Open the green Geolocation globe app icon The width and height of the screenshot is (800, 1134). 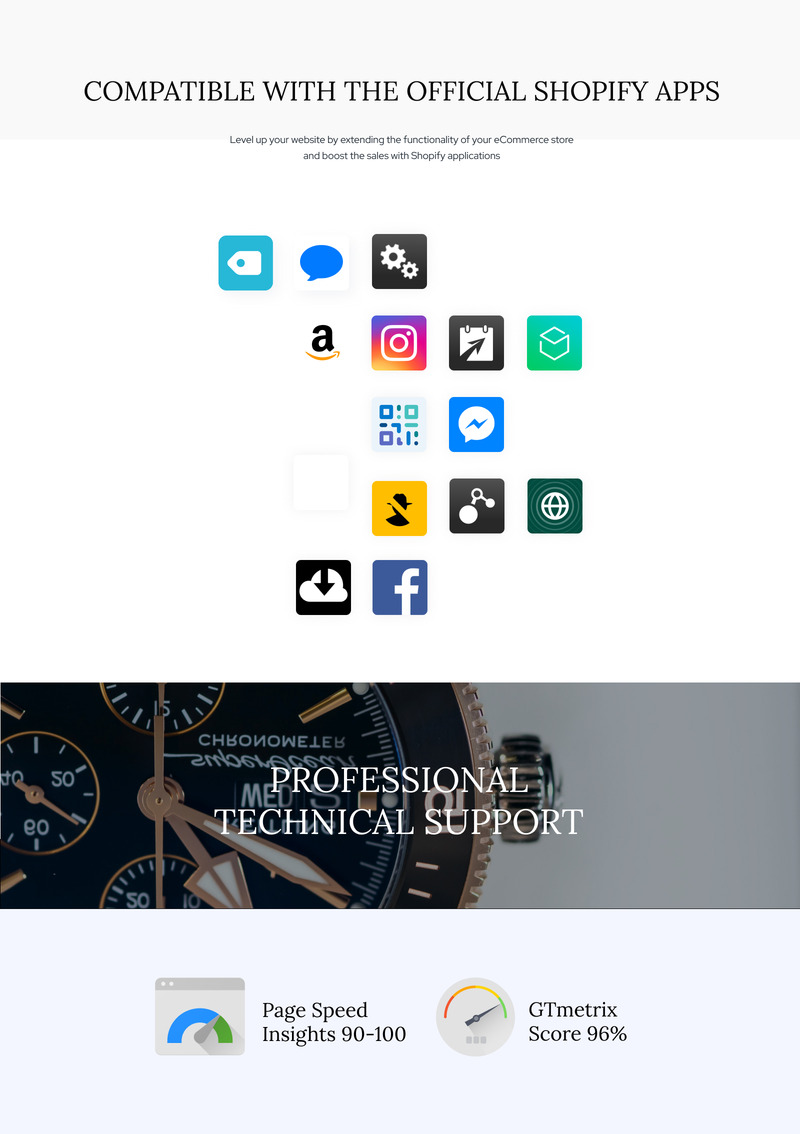point(555,506)
